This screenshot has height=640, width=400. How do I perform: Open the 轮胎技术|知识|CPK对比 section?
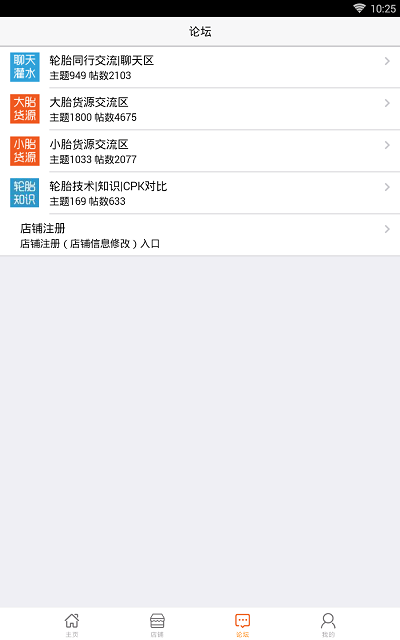point(200,193)
